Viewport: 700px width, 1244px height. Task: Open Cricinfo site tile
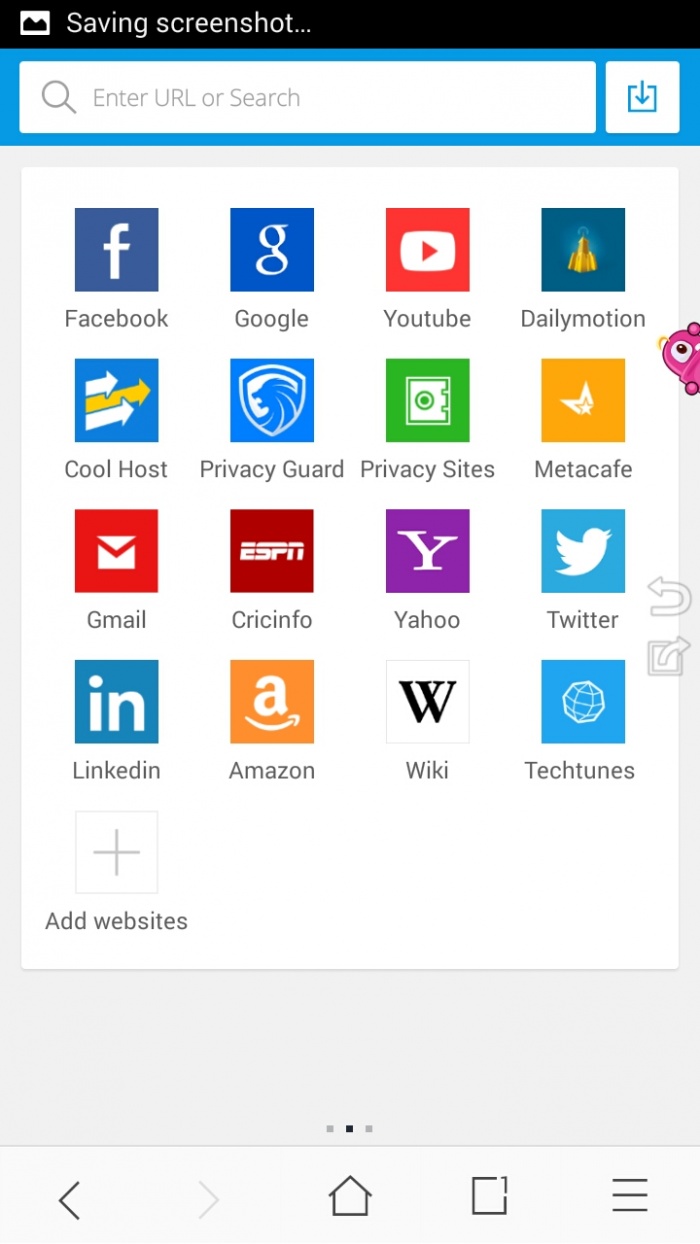click(x=272, y=551)
